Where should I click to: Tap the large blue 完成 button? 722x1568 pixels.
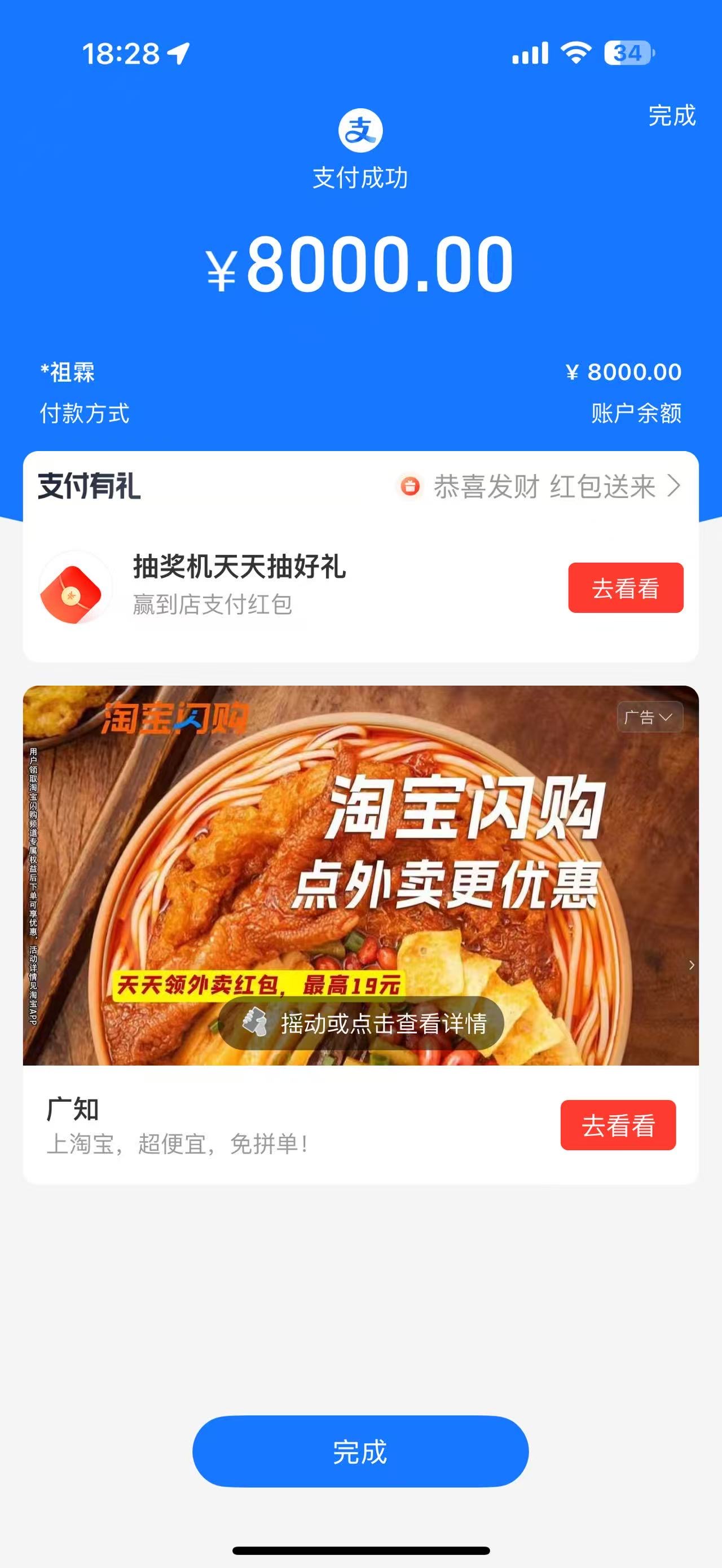tap(360, 1452)
